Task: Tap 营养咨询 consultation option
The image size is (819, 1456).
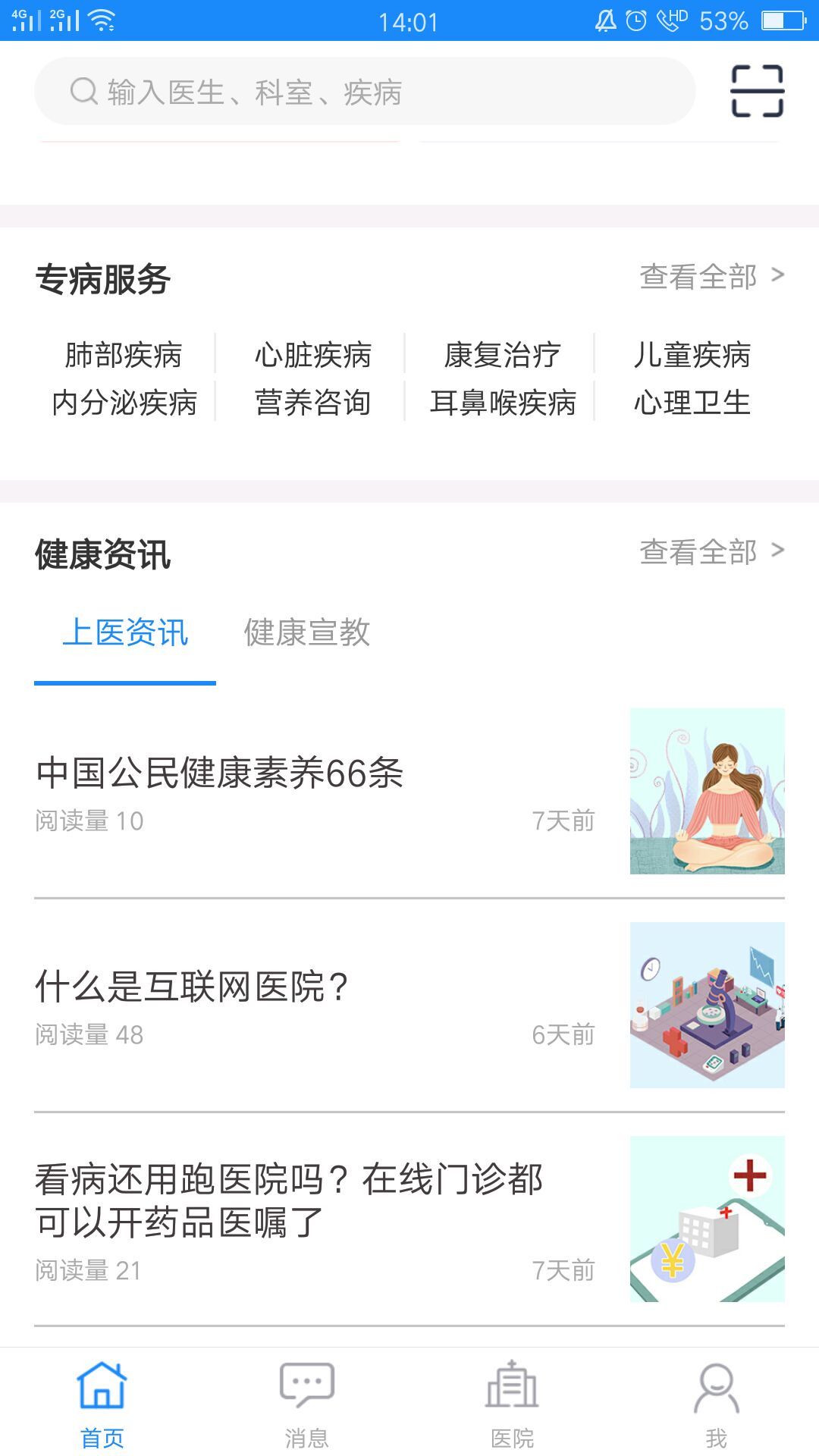Action: click(x=312, y=403)
